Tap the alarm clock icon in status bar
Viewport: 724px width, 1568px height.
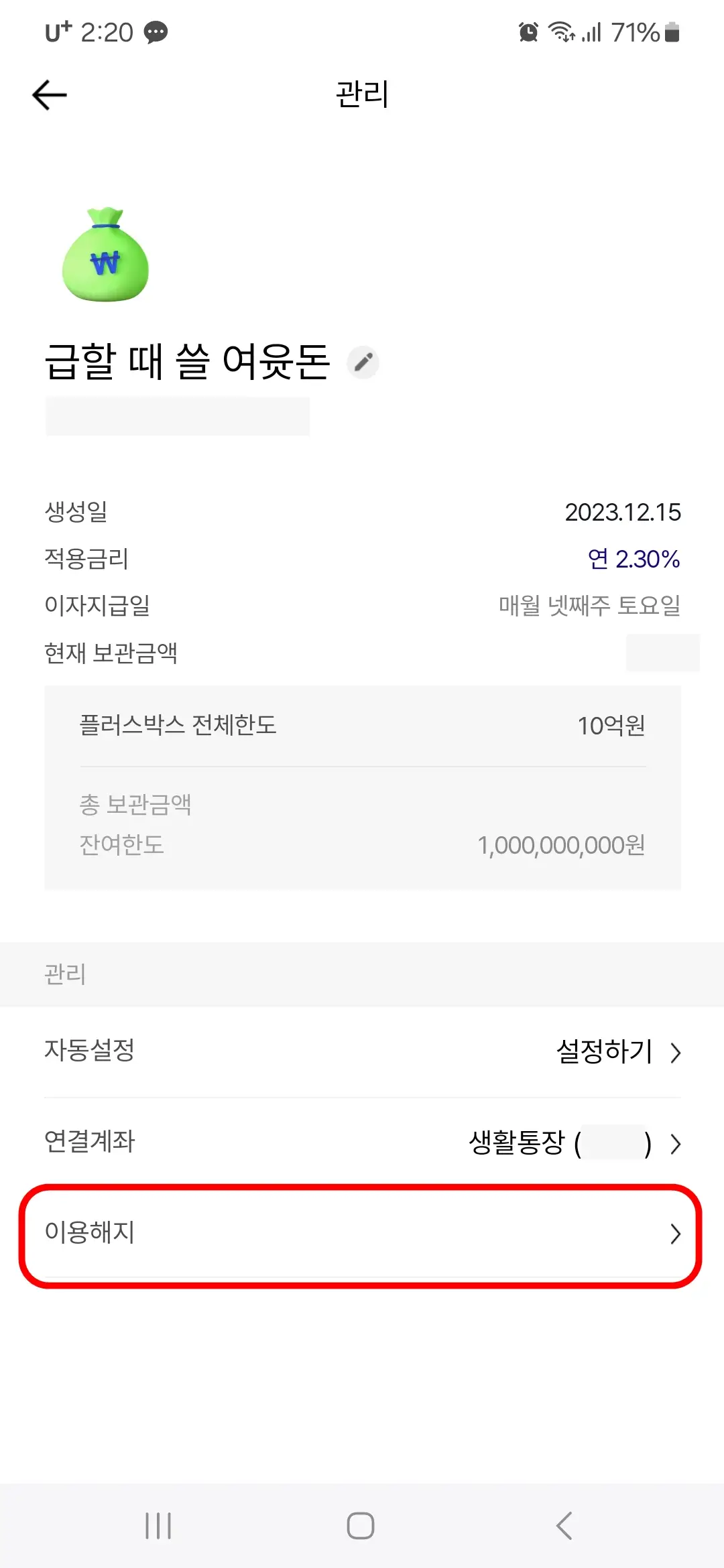[x=527, y=32]
